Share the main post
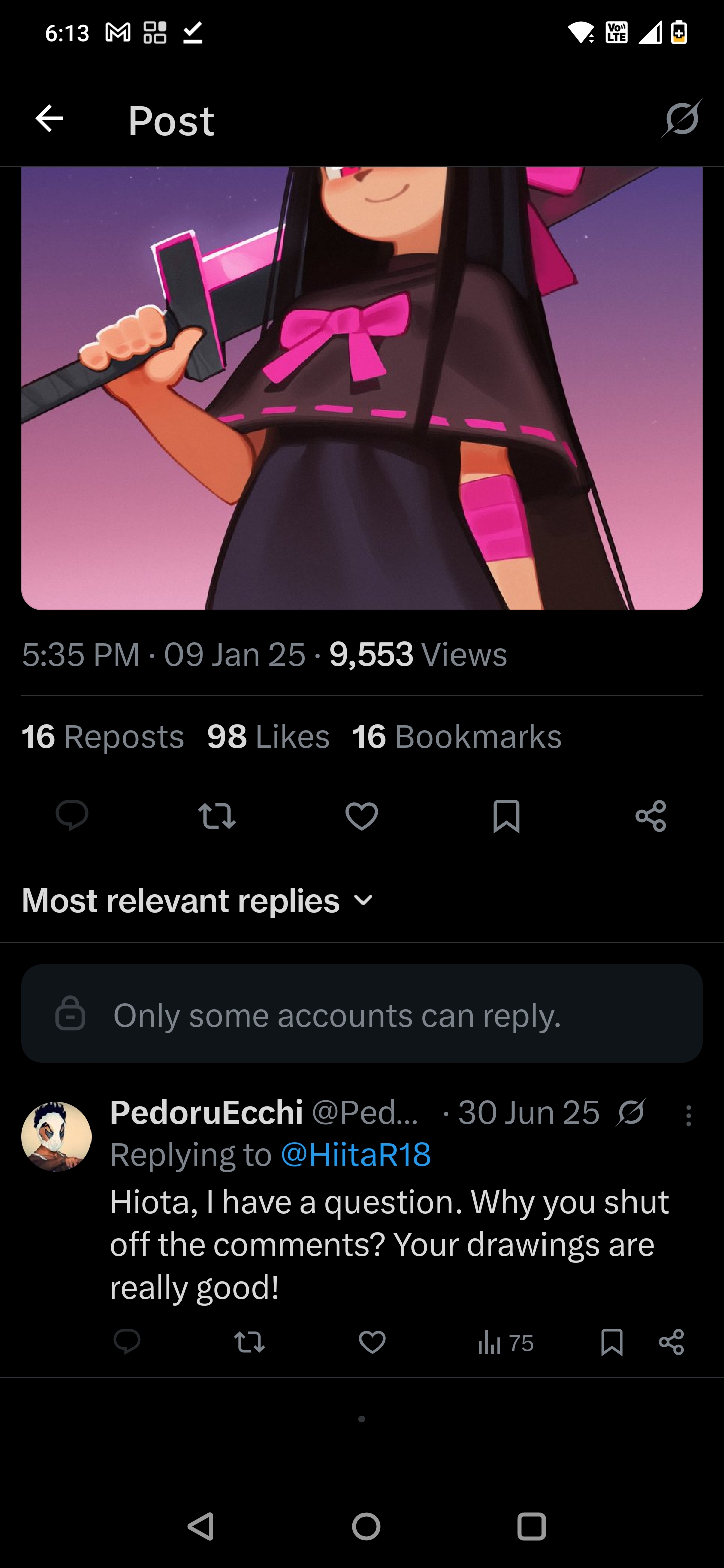Screen dimensions: 724x1568 650,816
